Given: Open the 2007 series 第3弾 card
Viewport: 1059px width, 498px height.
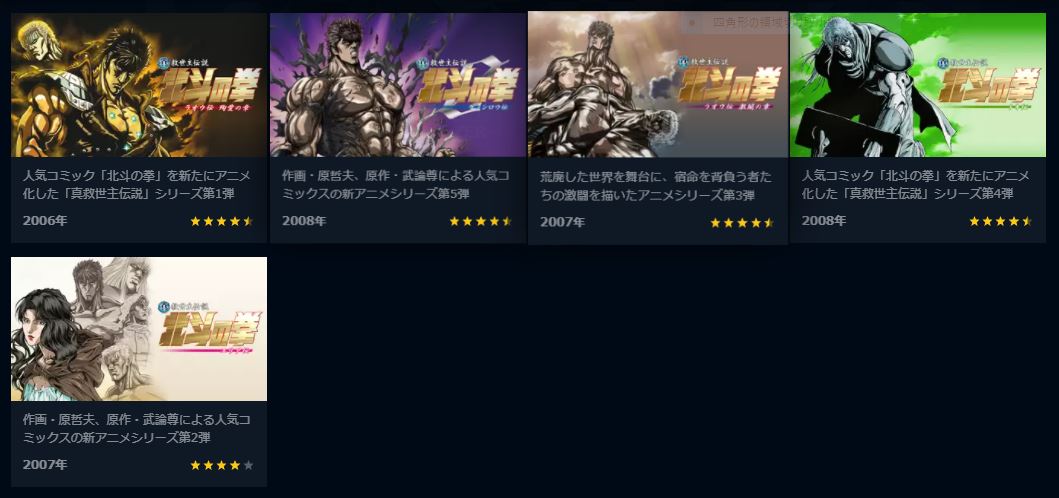Looking at the screenshot, I should click(657, 86).
